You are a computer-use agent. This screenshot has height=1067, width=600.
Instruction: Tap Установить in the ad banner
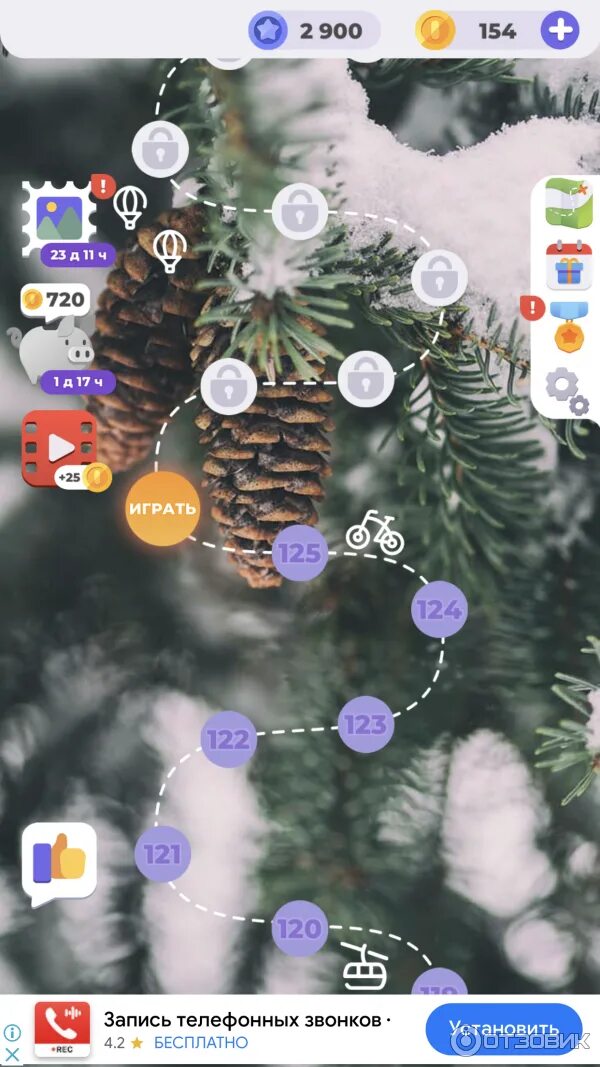pyautogui.click(x=504, y=1029)
